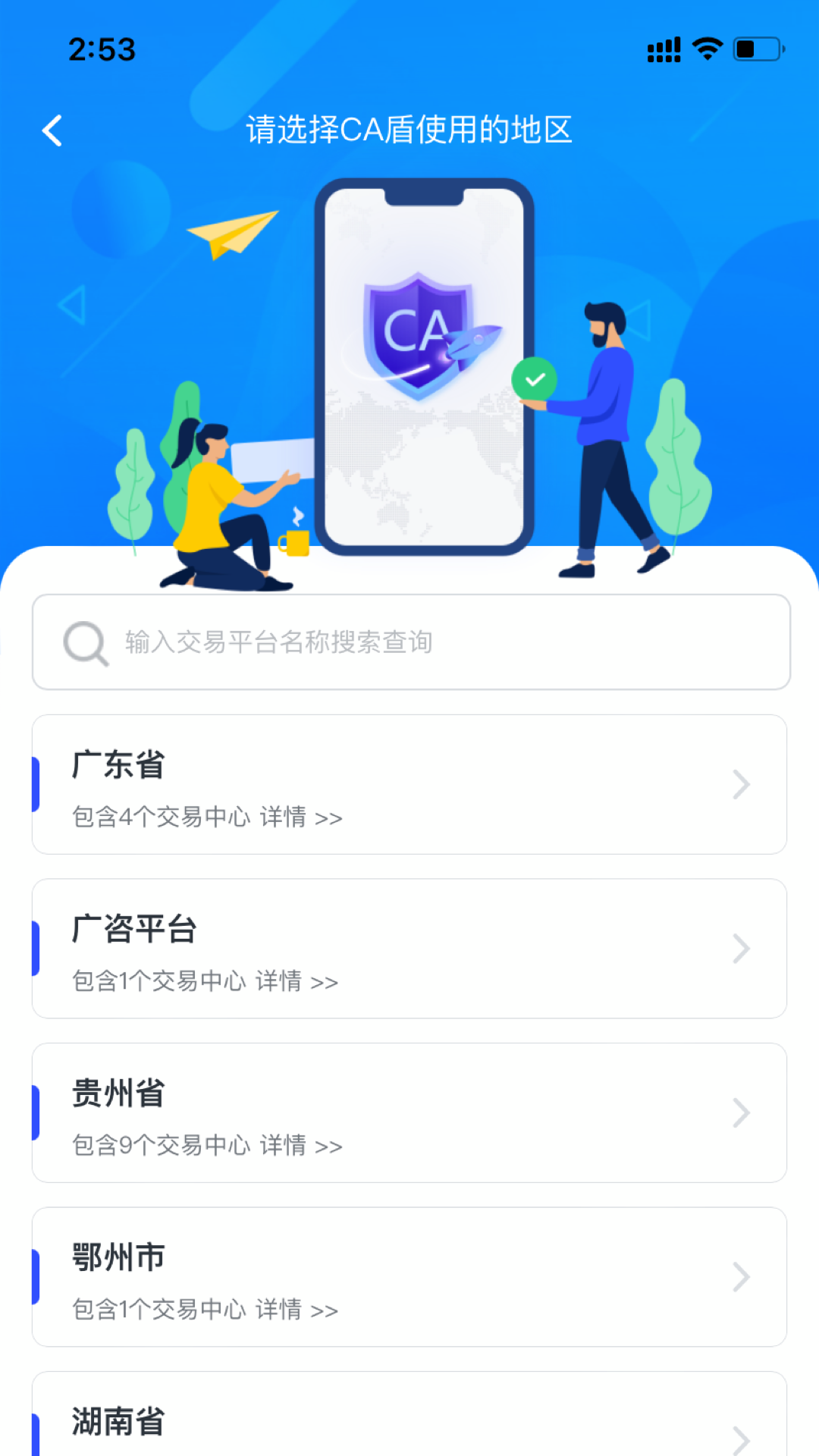Tap the clock showing 2:53

(x=103, y=49)
